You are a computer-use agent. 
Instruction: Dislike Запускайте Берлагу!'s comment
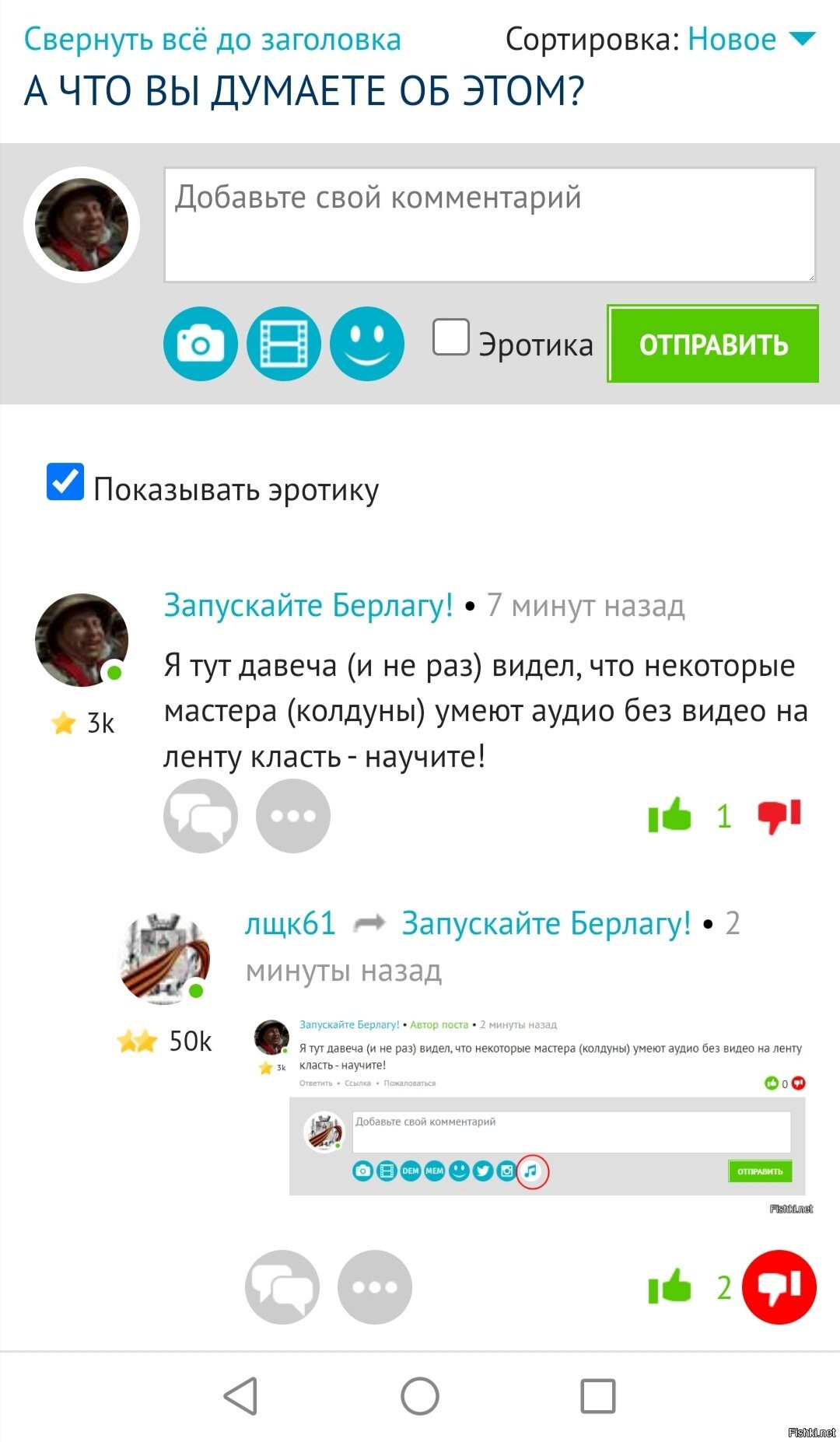pos(779,816)
